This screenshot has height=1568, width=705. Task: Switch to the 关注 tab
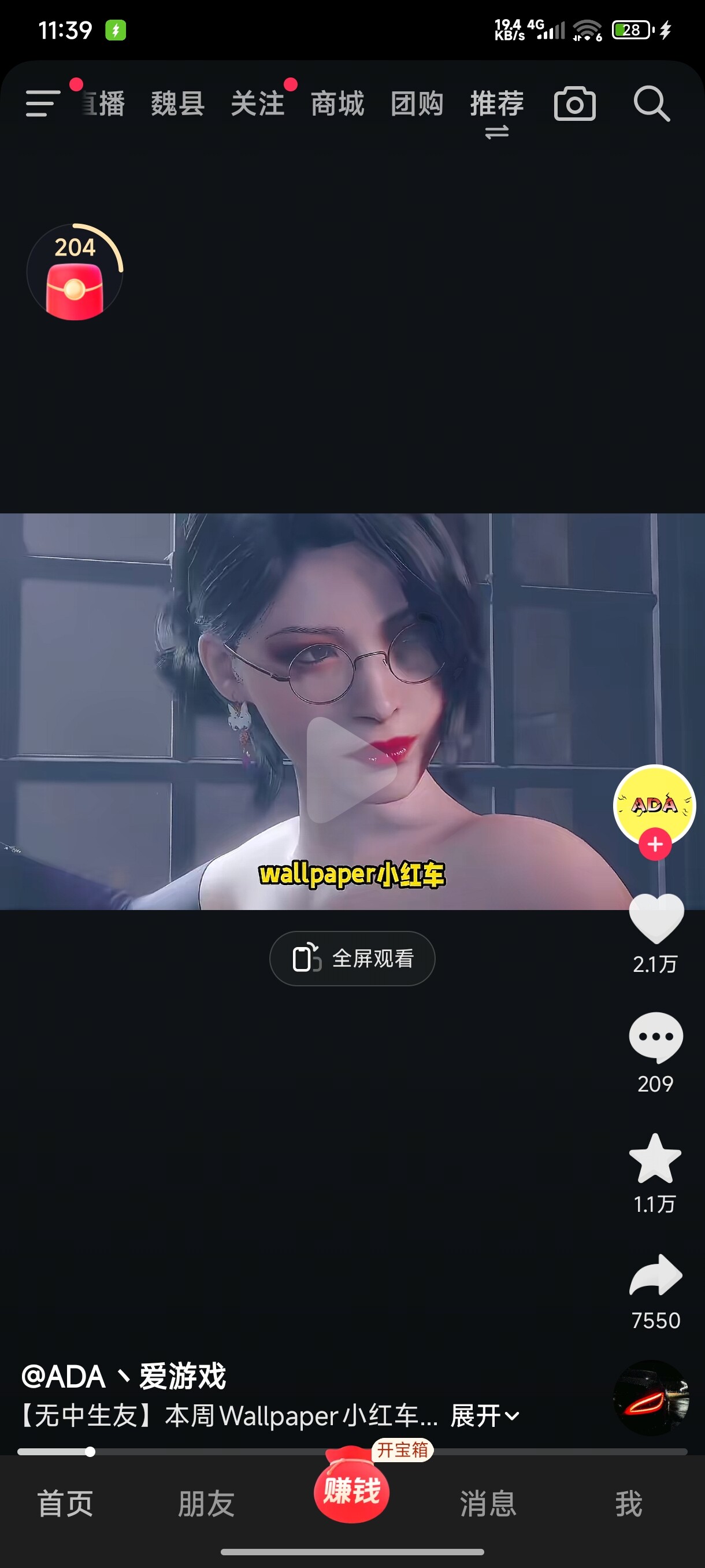tap(257, 103)
